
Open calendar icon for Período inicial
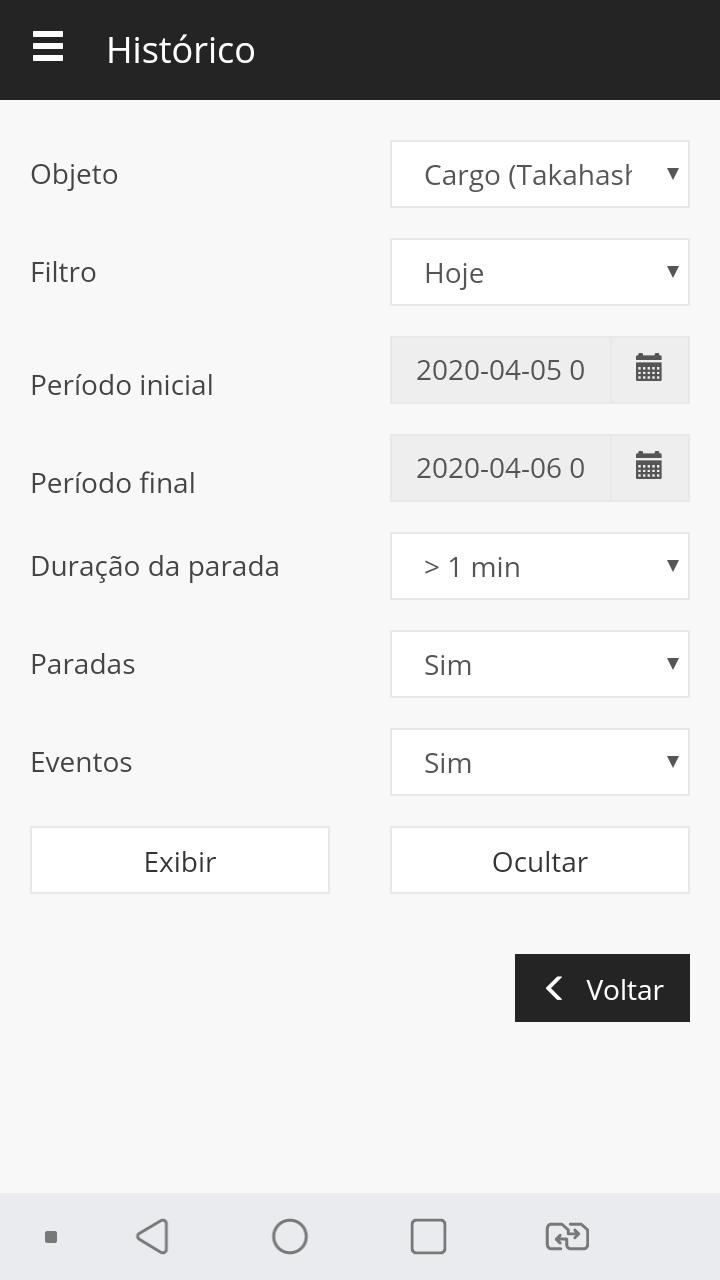click(x=650, y=370)
